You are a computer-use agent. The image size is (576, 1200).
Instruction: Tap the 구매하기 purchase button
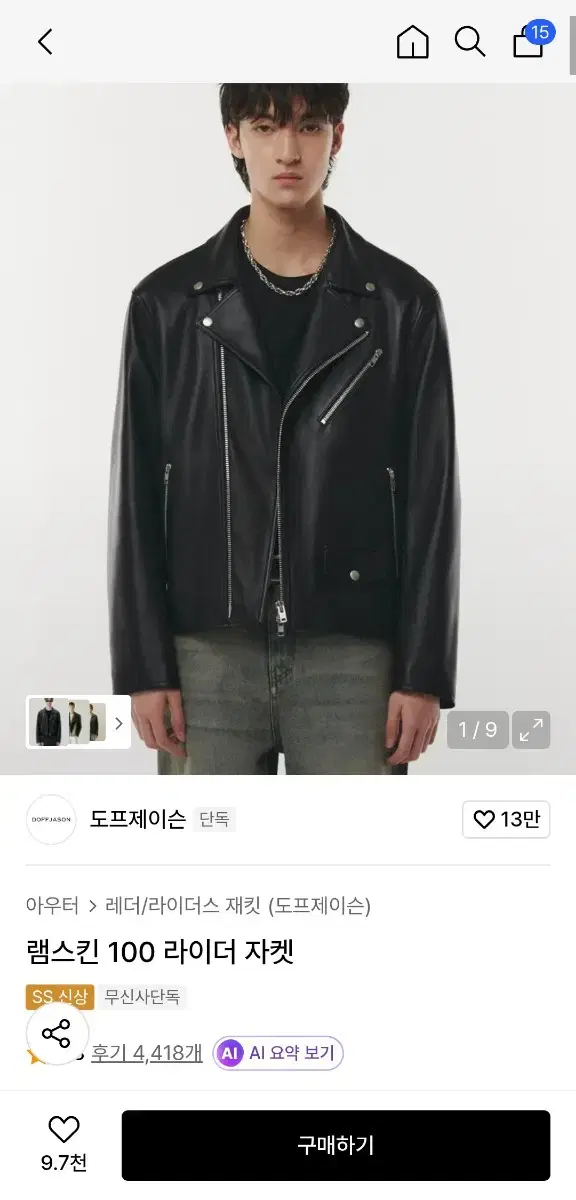click(336, 1145)
